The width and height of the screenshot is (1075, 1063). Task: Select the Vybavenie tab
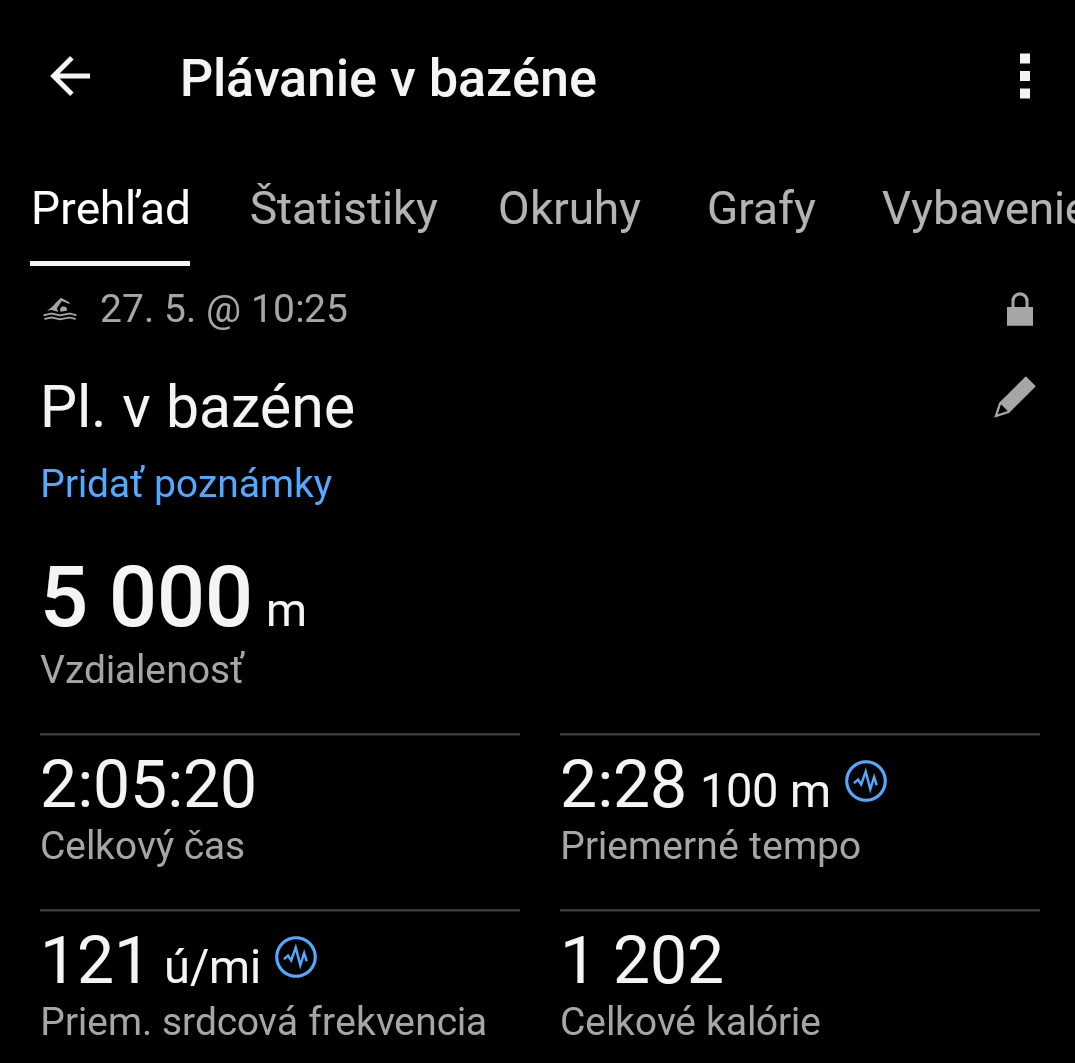pos(977,209)
